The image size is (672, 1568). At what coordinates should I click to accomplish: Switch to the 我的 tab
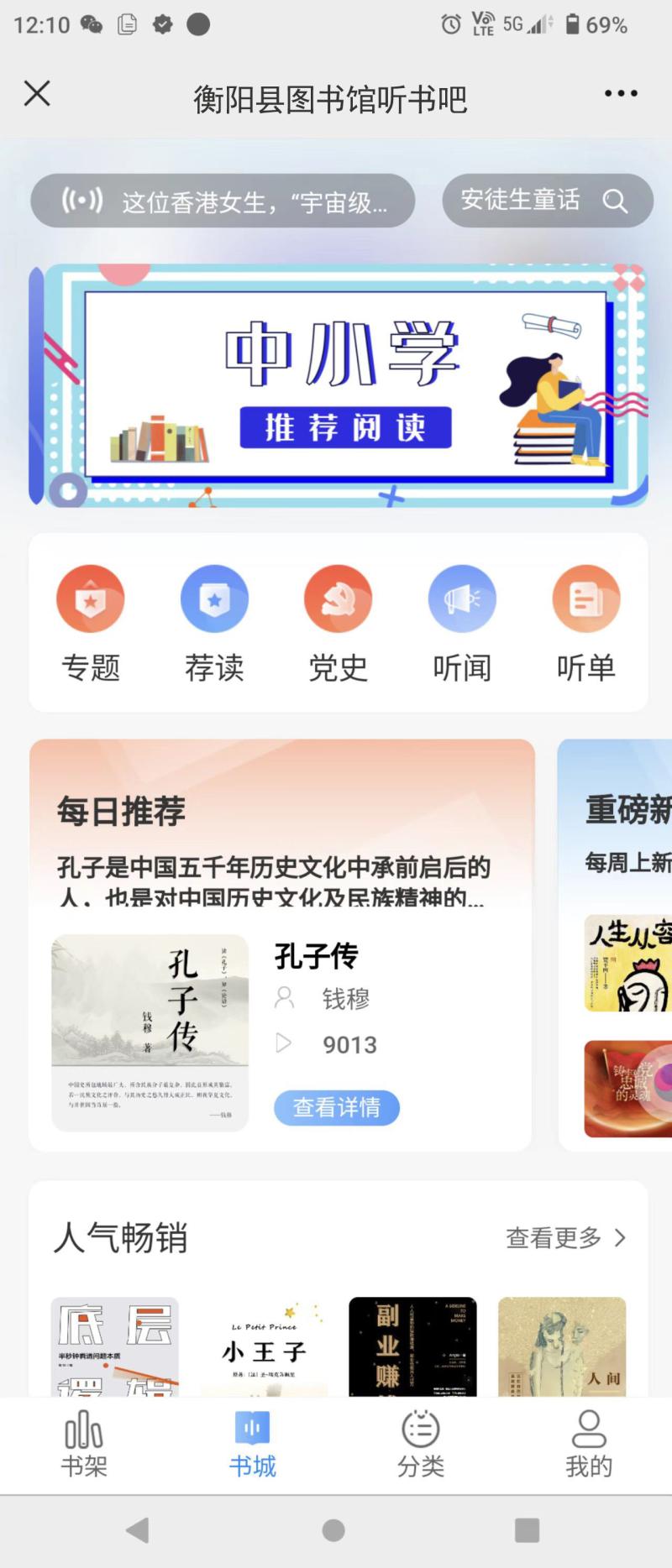[x=588, y=1445]
